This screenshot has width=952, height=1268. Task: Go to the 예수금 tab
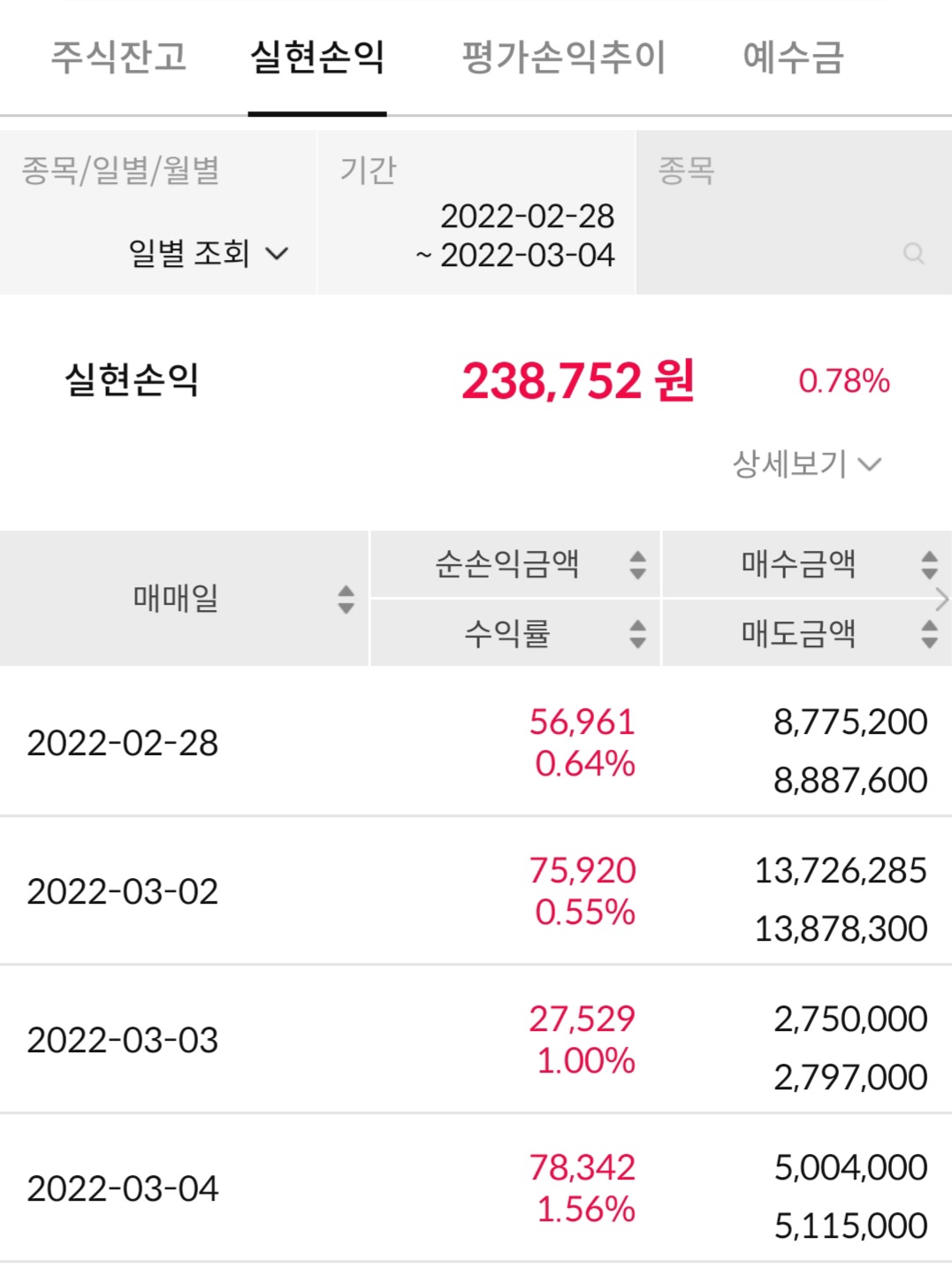[793, 57]
